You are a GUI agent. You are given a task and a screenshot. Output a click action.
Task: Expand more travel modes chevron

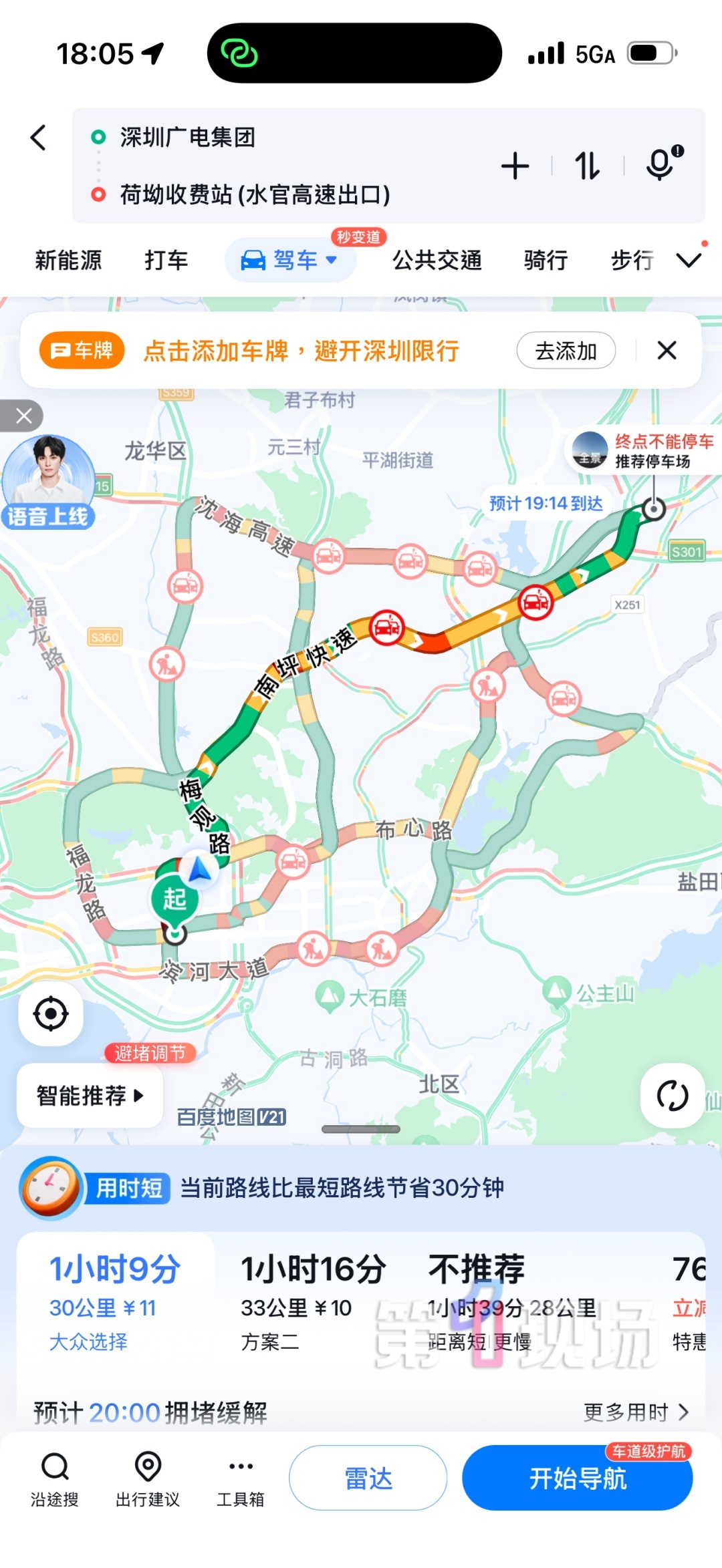click(689, 260)
